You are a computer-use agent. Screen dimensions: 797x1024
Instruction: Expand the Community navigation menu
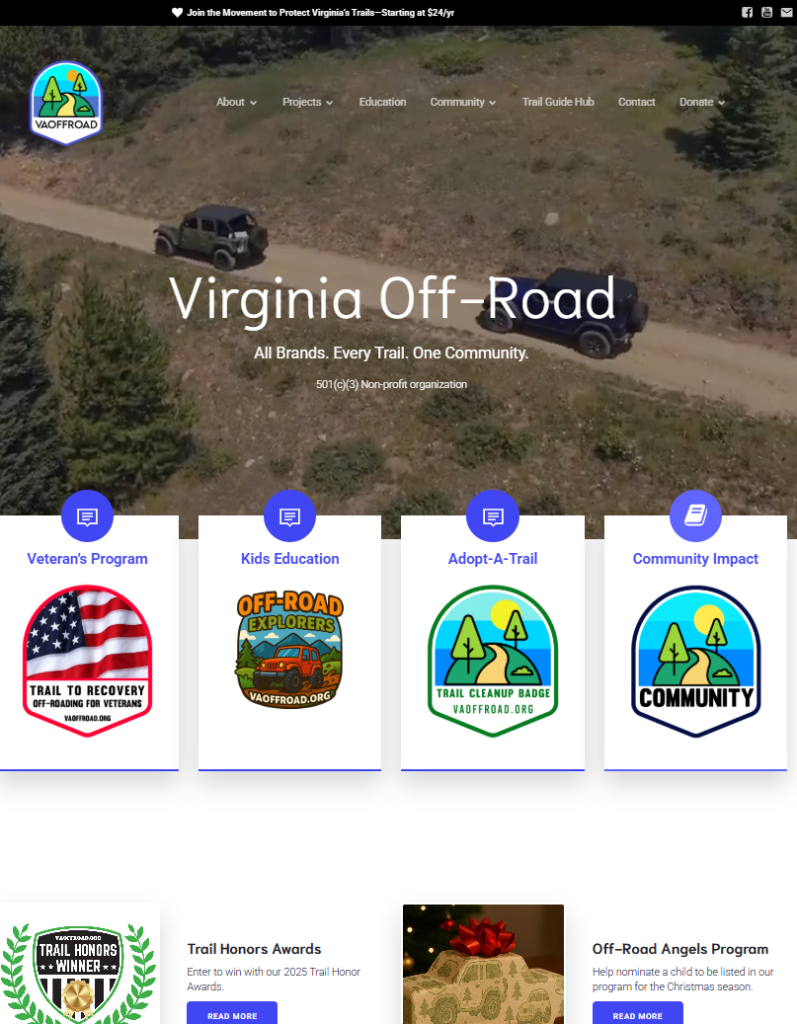tap(463, 102)
